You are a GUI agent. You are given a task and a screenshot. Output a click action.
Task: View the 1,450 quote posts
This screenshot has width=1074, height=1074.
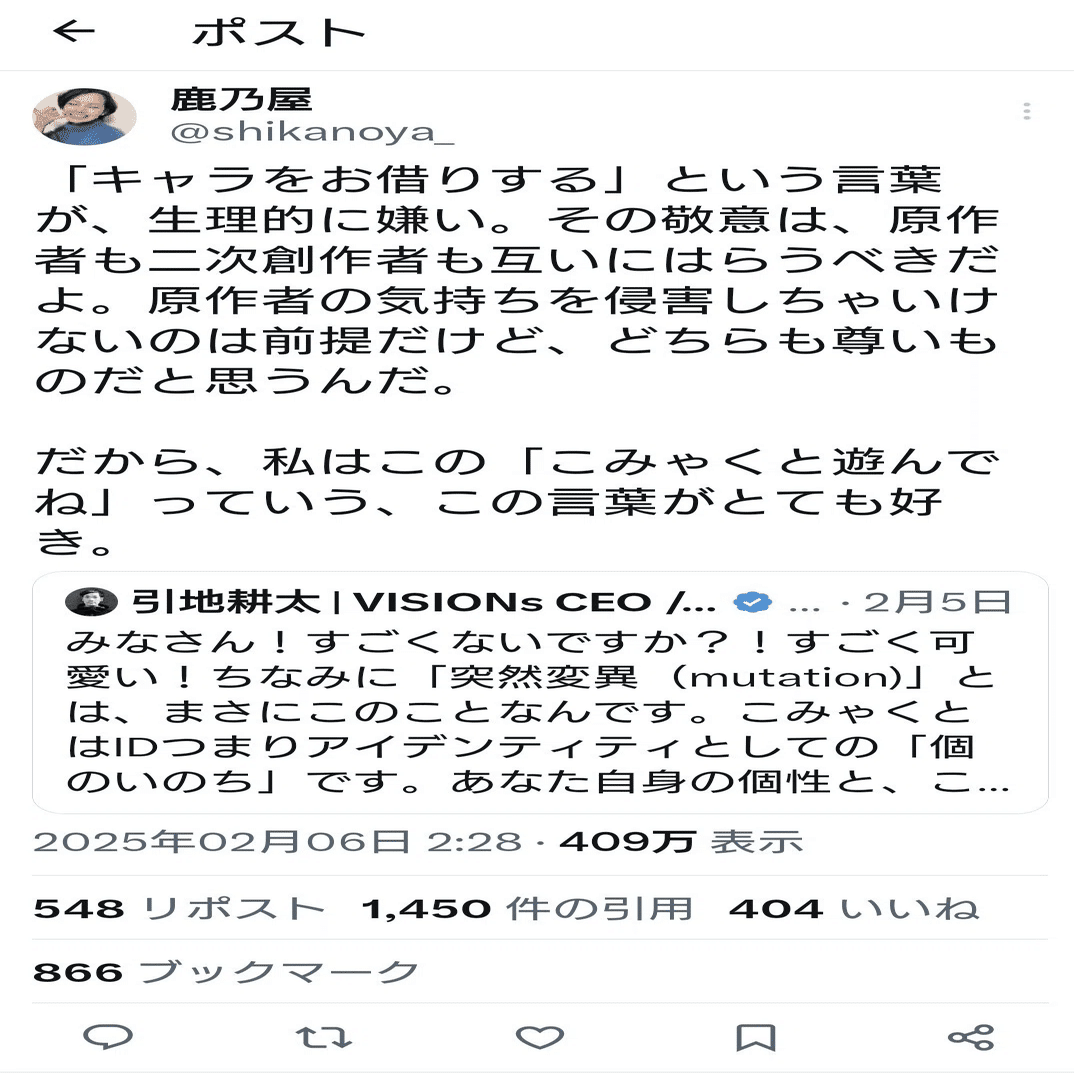tap(526, 908)
